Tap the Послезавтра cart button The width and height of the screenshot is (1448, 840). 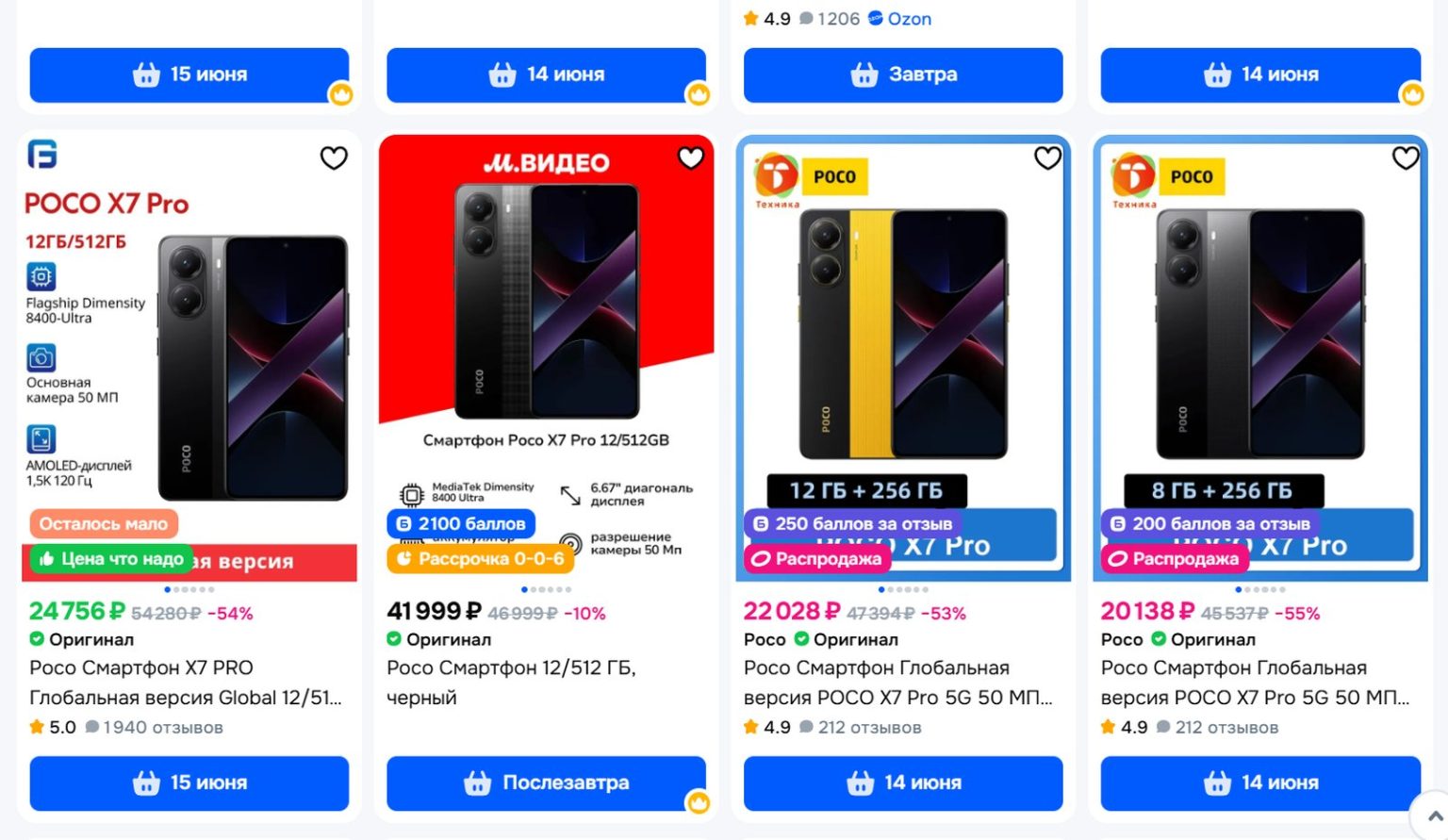point(546,782)
